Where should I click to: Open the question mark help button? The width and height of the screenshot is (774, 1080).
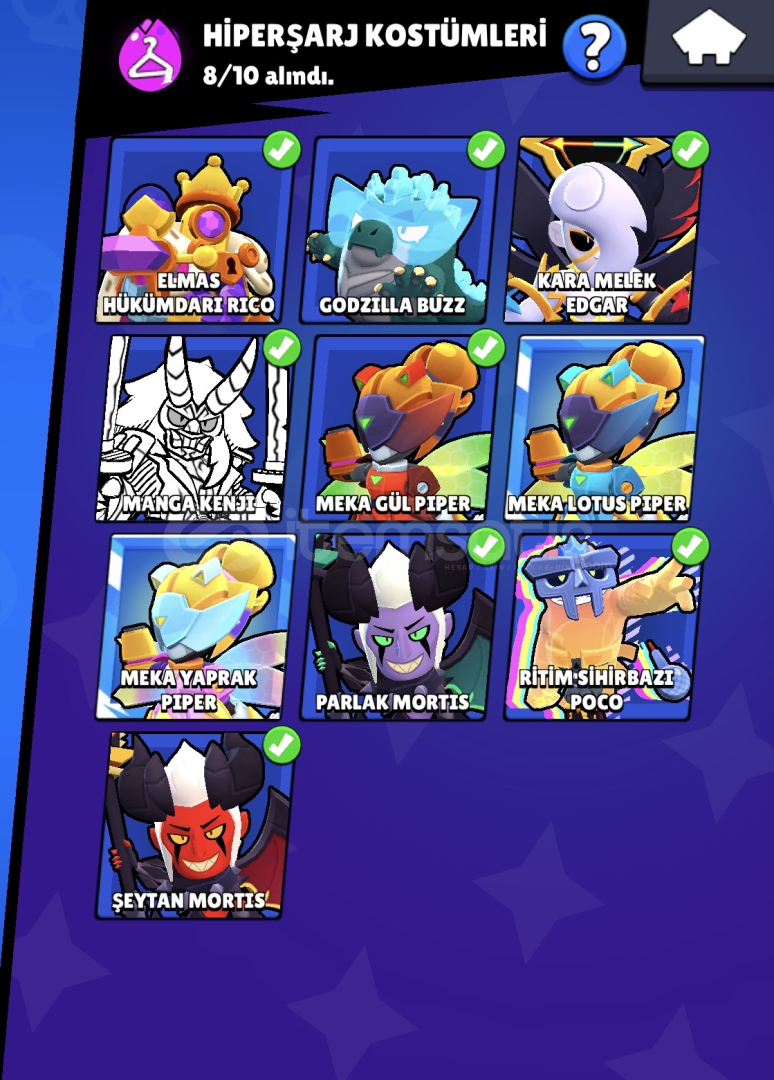[x=594, y=46]
